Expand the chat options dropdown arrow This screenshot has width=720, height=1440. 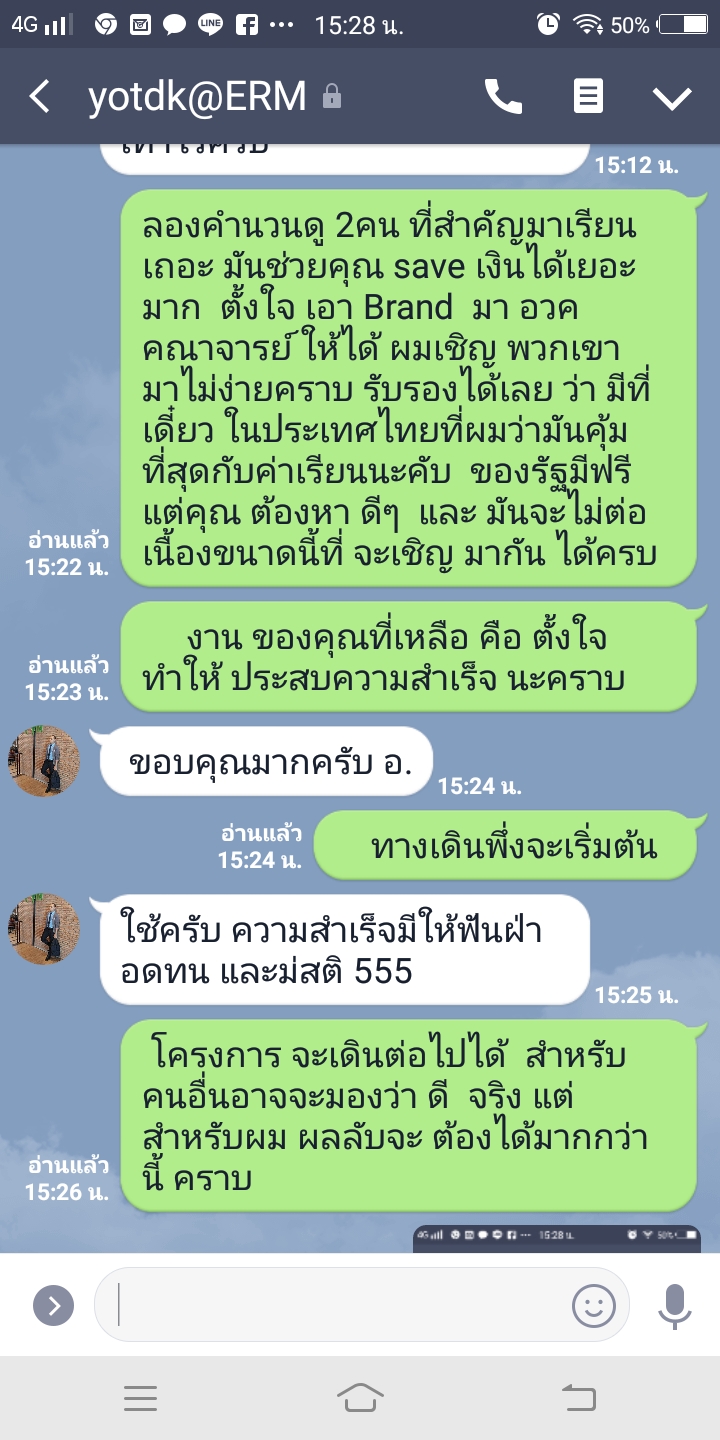pos(672,97)
